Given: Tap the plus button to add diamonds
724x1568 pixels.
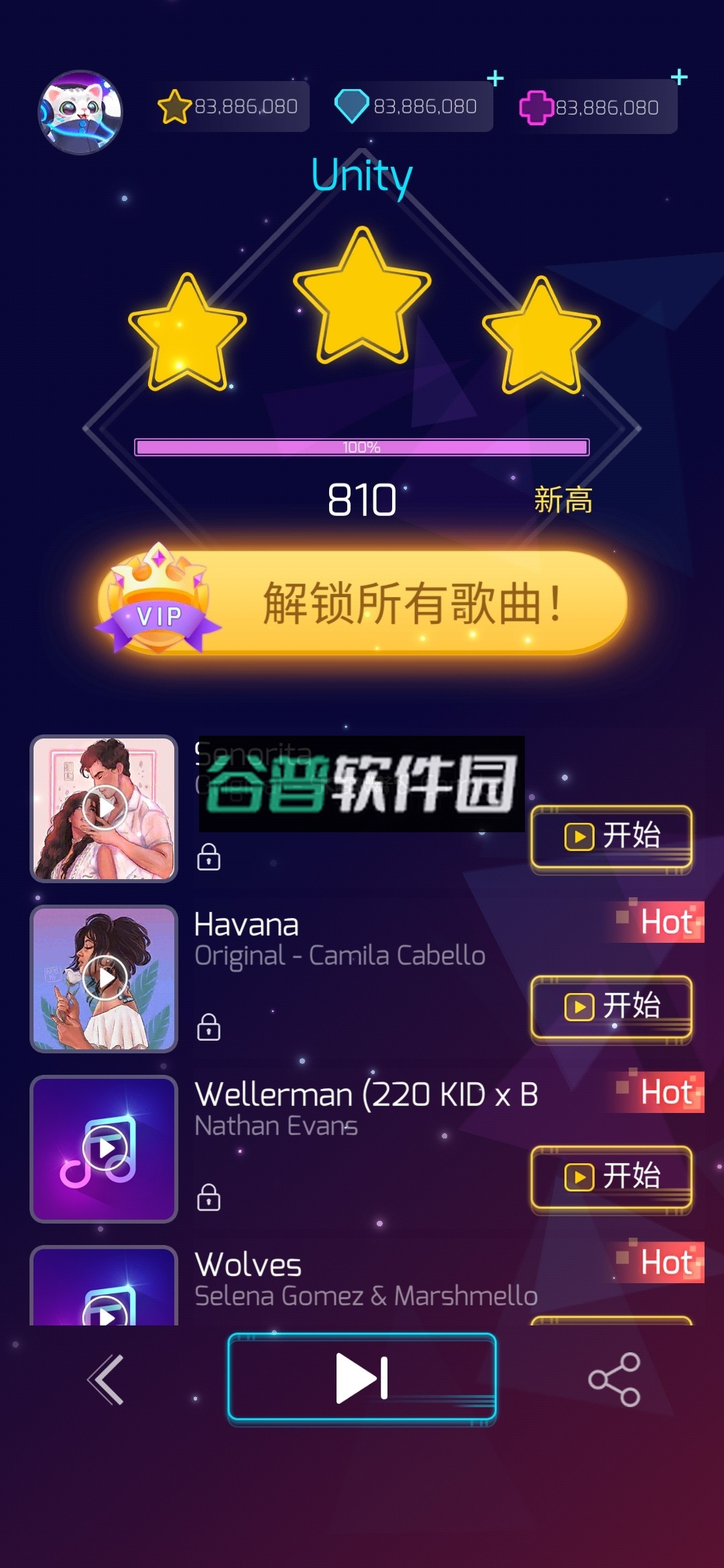Looking at the screenshot, I should tap(496, 78).
